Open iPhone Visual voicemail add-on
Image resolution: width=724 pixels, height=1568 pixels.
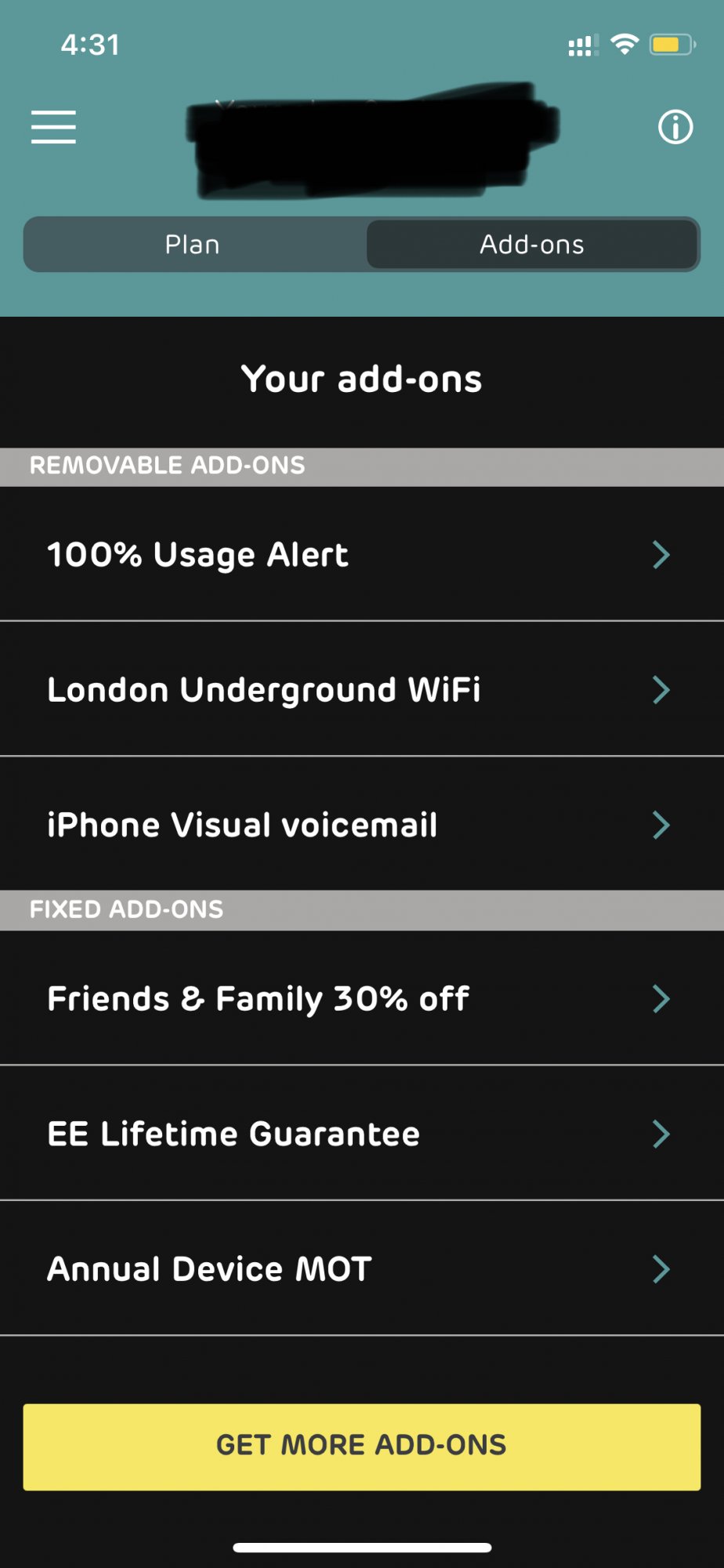click(362, 824)
